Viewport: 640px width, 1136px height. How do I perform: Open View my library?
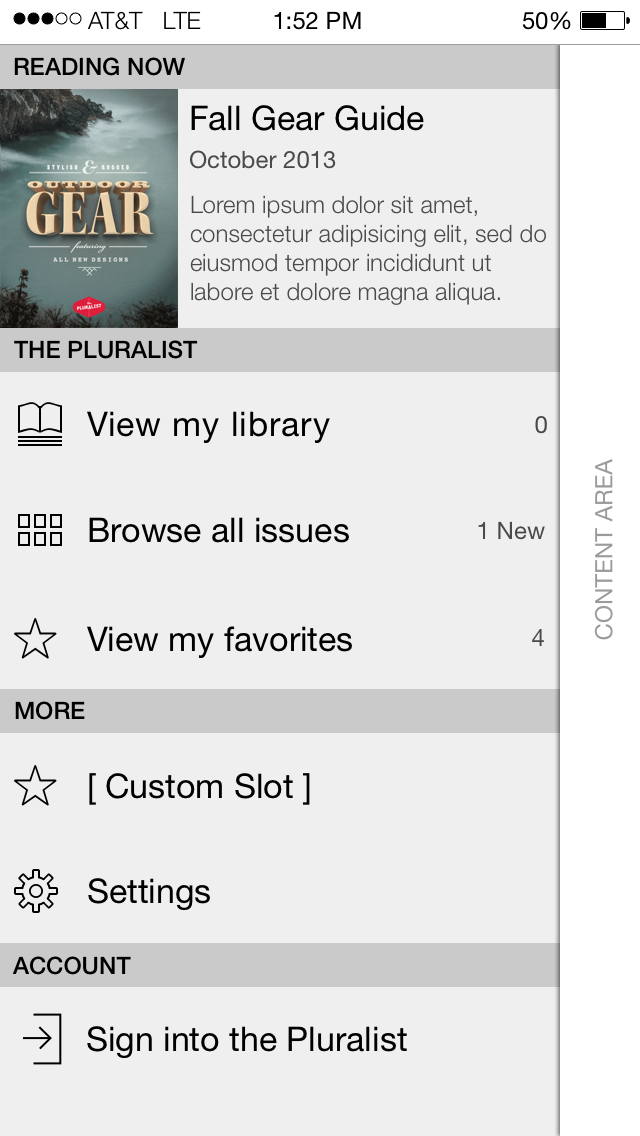pyautogui.click(x=279, y=425)
